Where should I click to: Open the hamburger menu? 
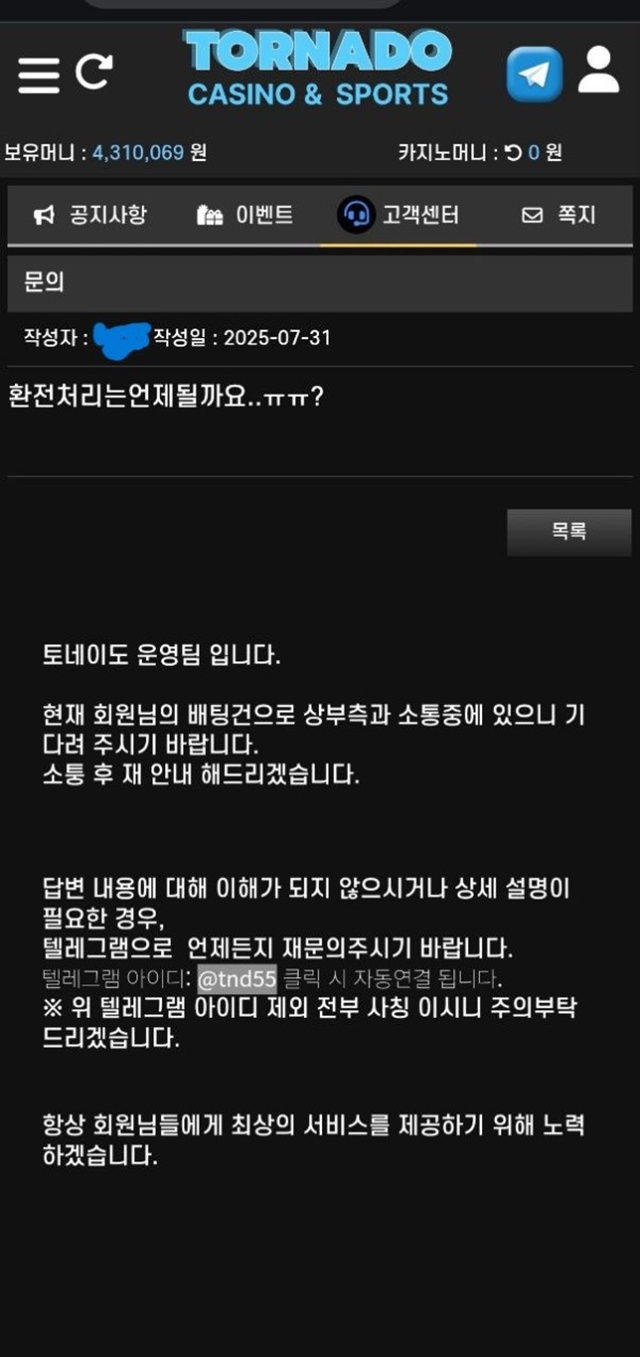point(39,75)
